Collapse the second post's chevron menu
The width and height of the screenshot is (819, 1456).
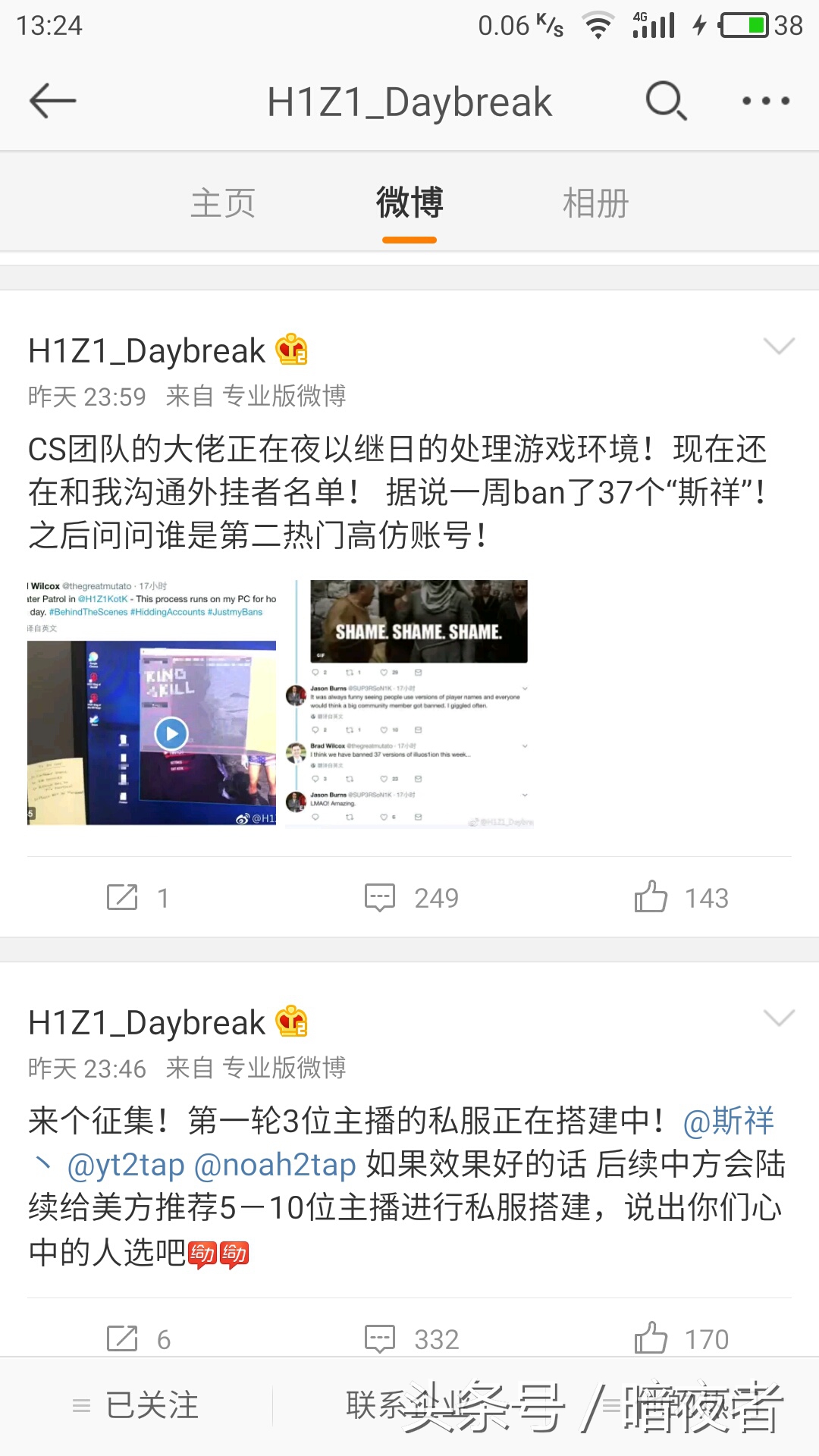(780, 1019)
